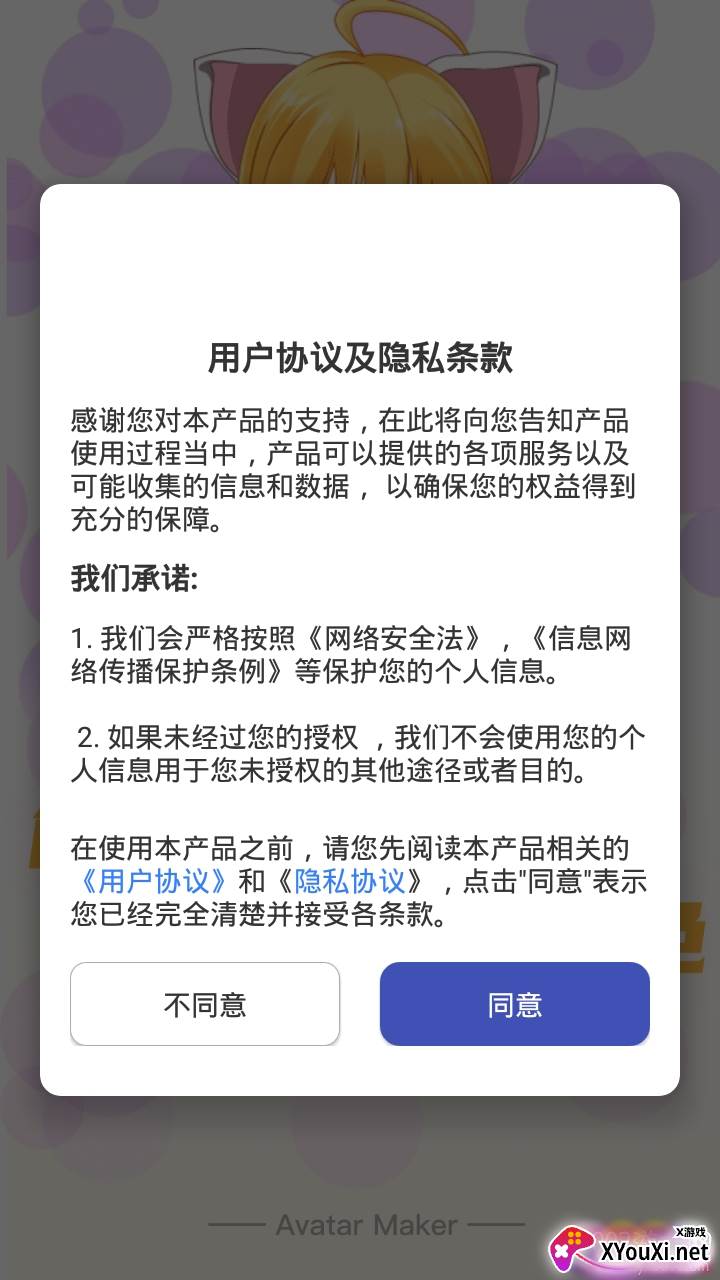
Task: Tap the 同意 button to accept
Action: [514, 1004]
